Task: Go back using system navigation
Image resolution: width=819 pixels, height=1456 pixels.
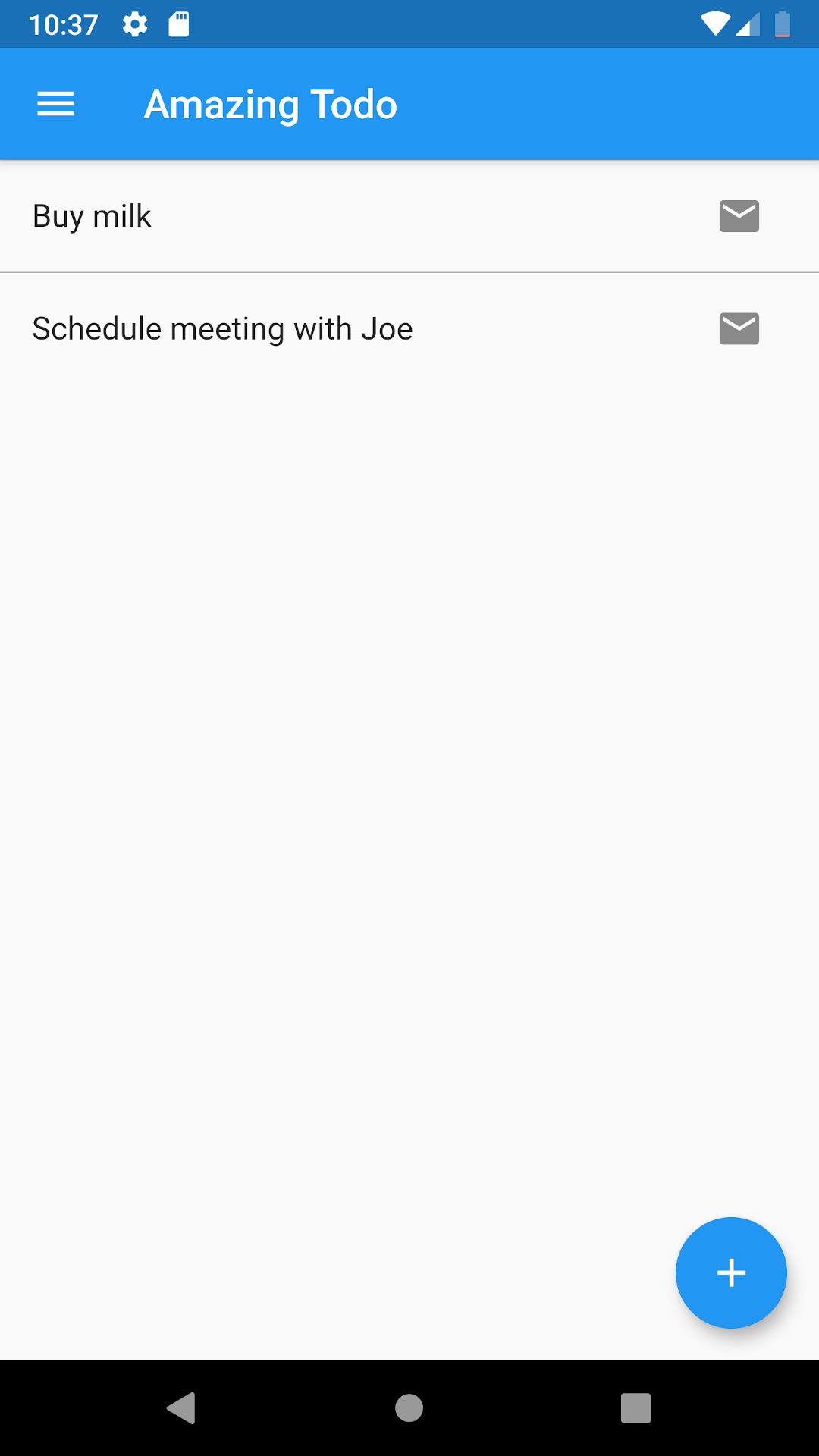Action: [x=181, y=1408]
